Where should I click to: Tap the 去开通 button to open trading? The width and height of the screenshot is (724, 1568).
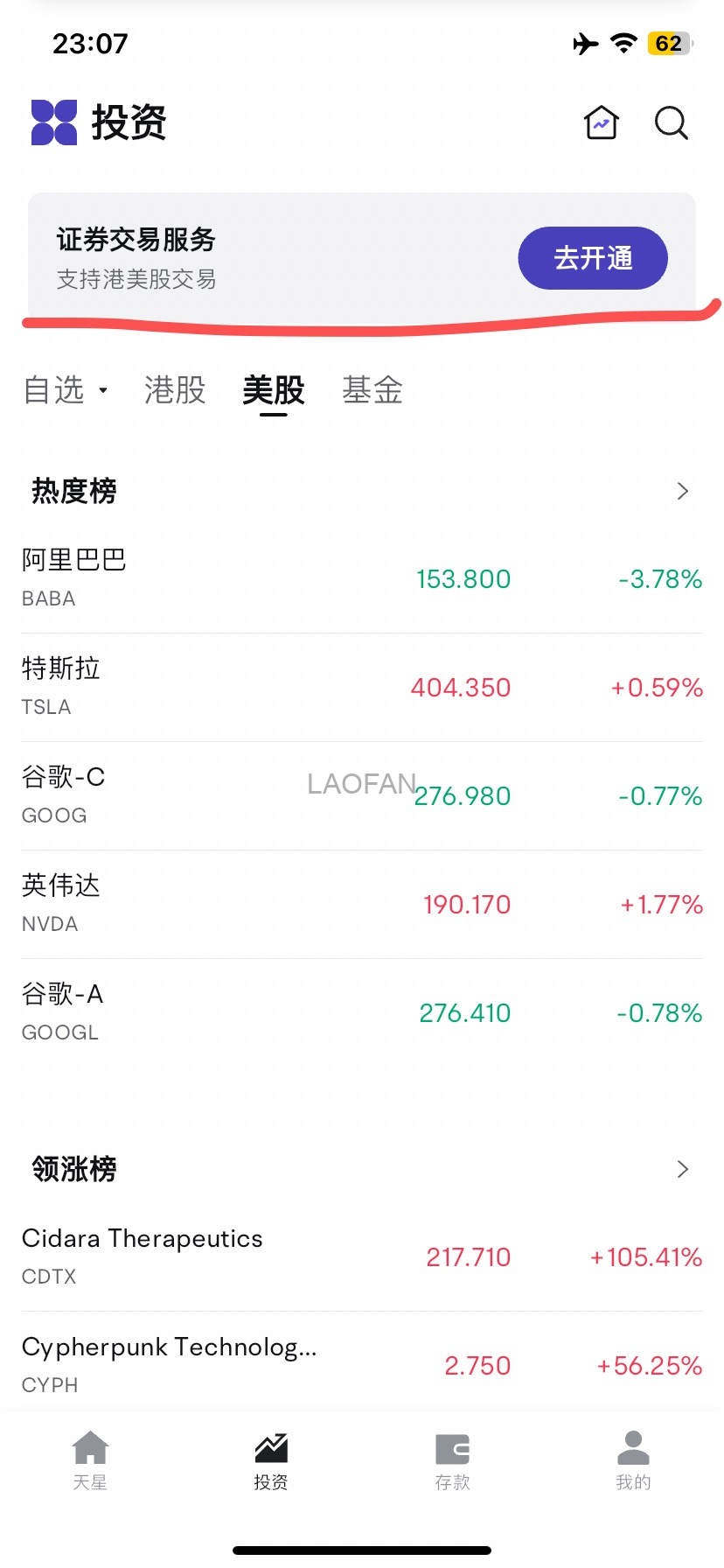click(592, 257)
